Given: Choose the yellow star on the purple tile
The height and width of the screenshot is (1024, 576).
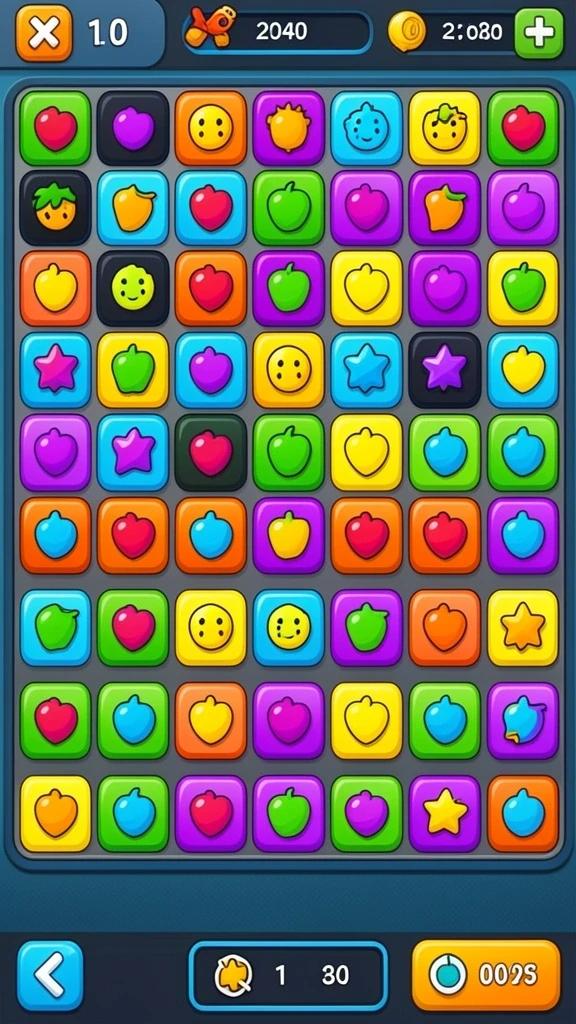Looking at the screenshot, I should [x=445, y=813].
